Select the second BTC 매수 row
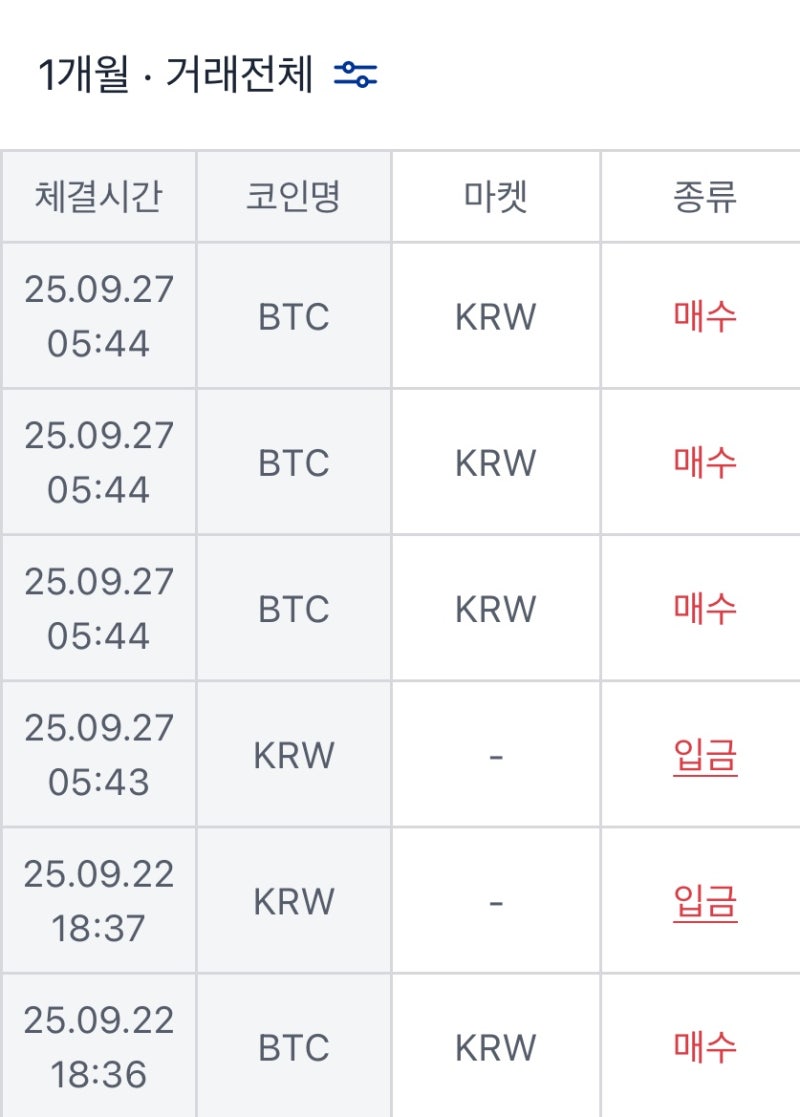 click(400, 462)
